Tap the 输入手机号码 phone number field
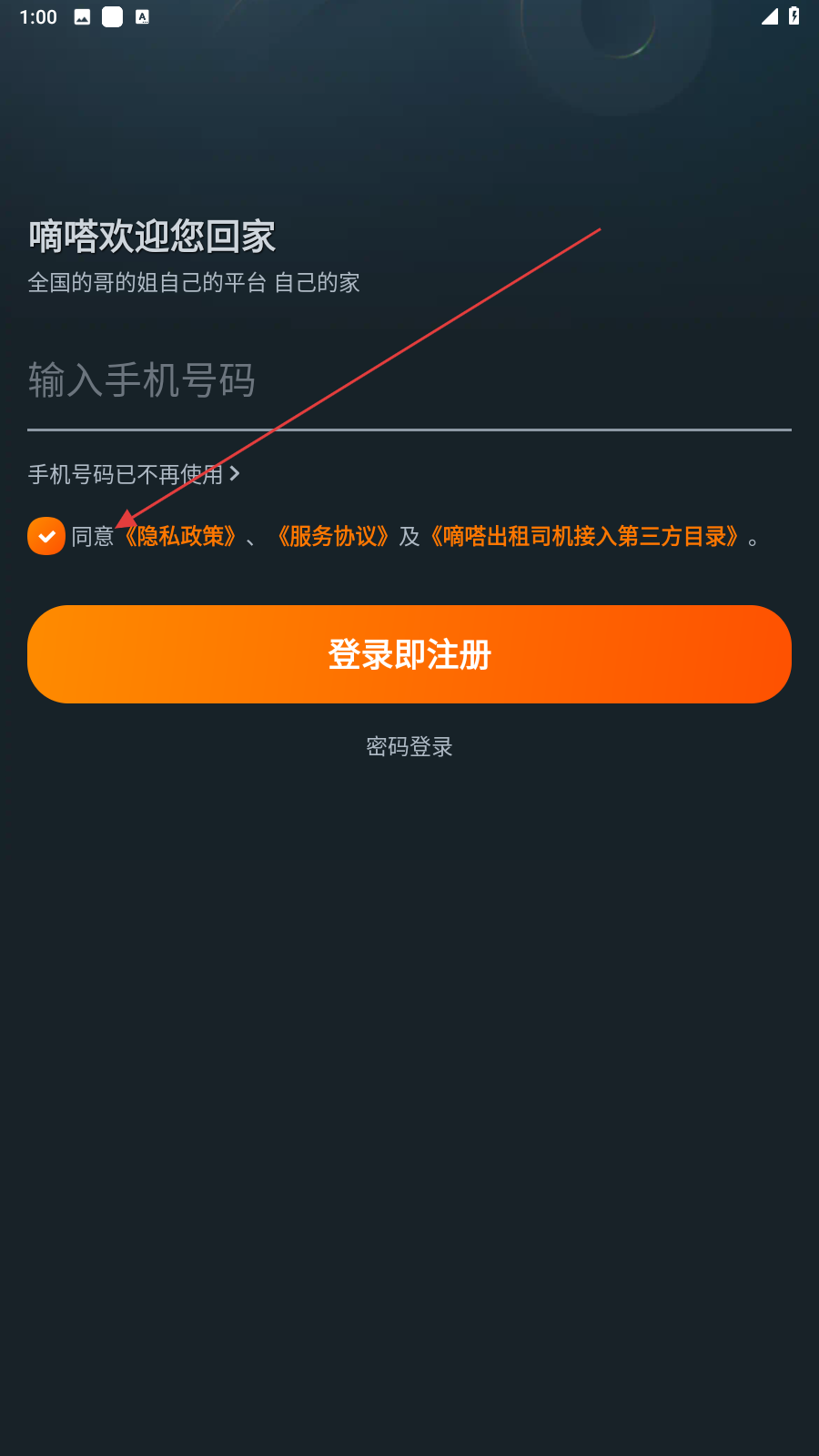819x1456 pixels. pyautogui.click(x=409, y=380)
